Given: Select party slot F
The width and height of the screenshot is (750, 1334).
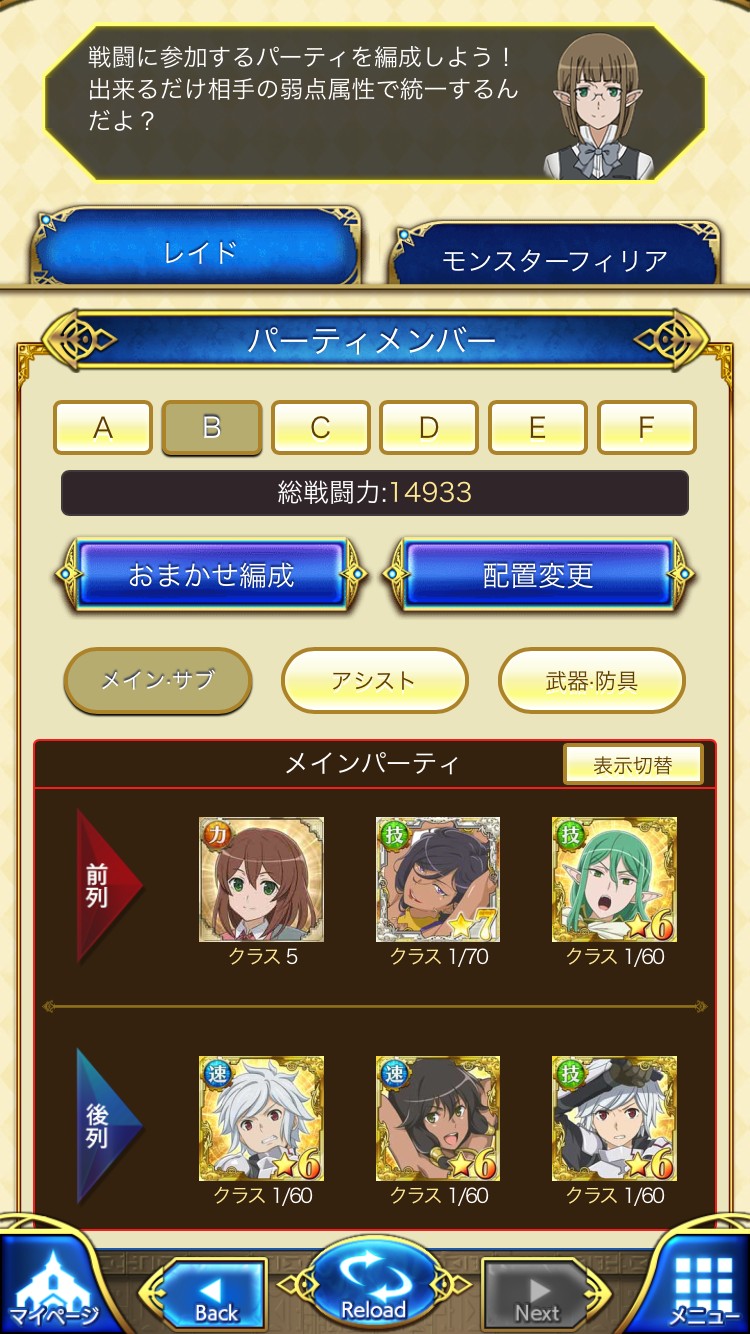Looking at the screenshot, I should point(646,428).
